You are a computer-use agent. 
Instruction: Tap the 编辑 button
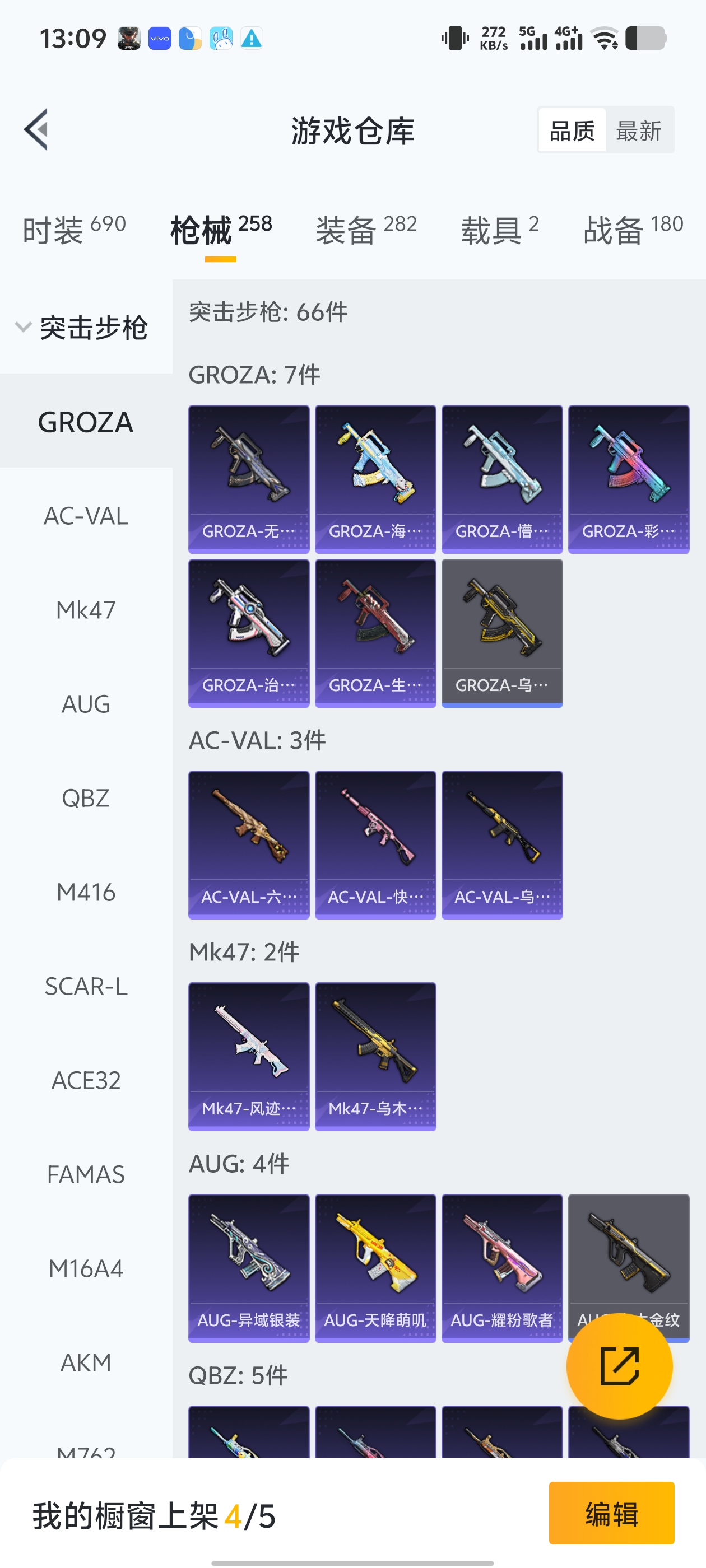[611, 1513]
